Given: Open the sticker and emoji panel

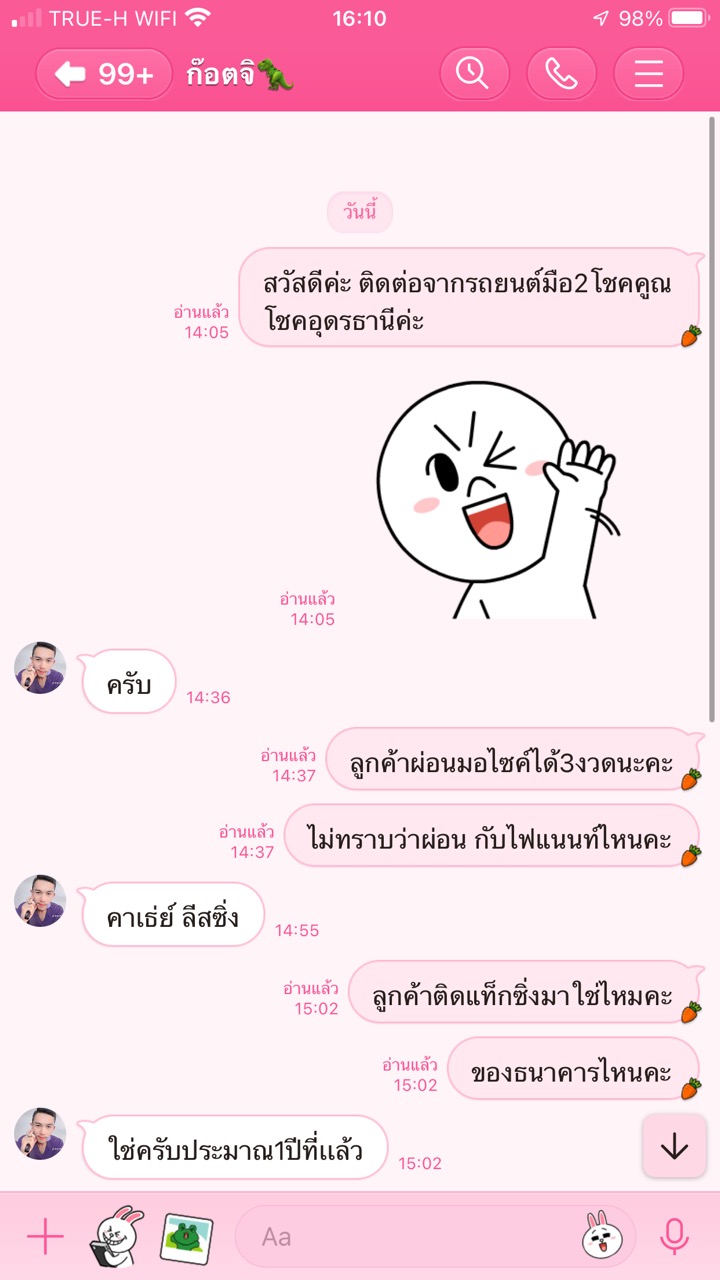Looking at the screenshot, I should click(598, 1237).
